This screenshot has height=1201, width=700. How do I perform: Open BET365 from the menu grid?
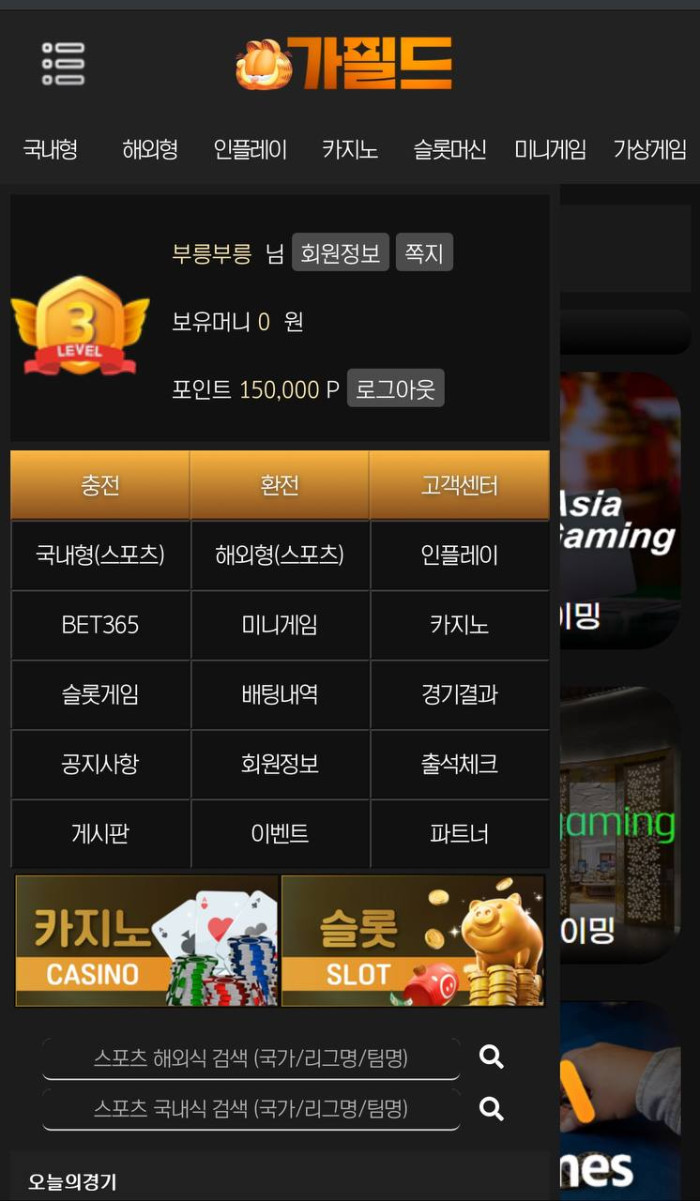click(x=100, y=625)
